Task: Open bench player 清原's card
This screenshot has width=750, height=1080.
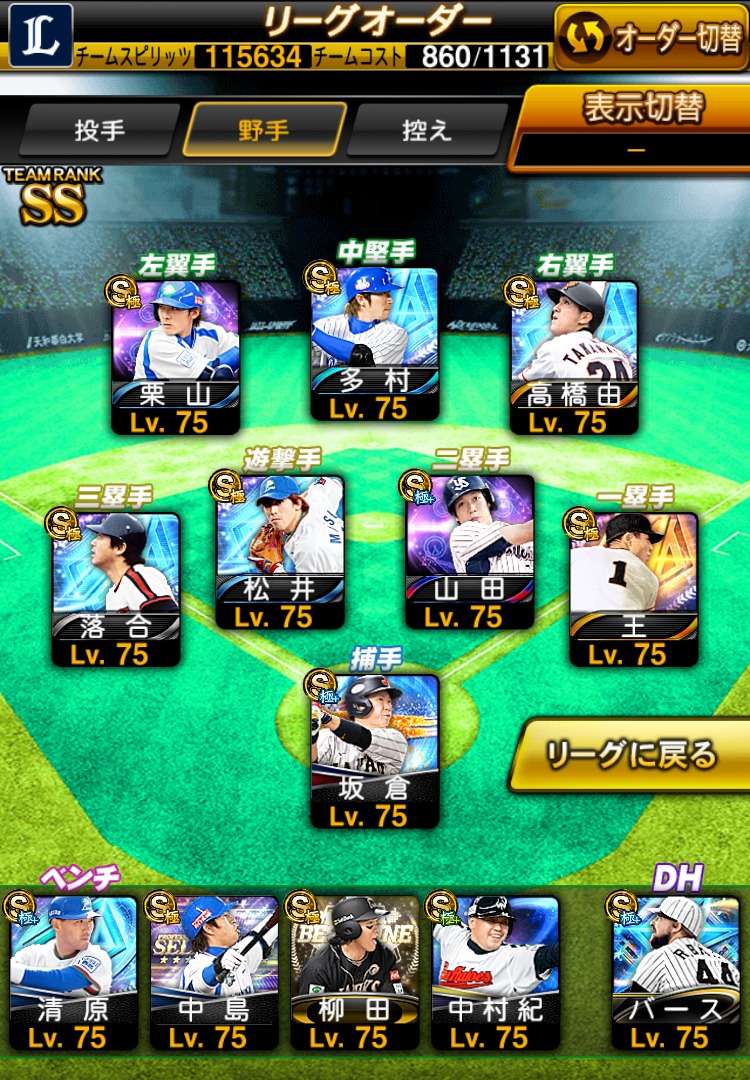Action: pos(73,970)
